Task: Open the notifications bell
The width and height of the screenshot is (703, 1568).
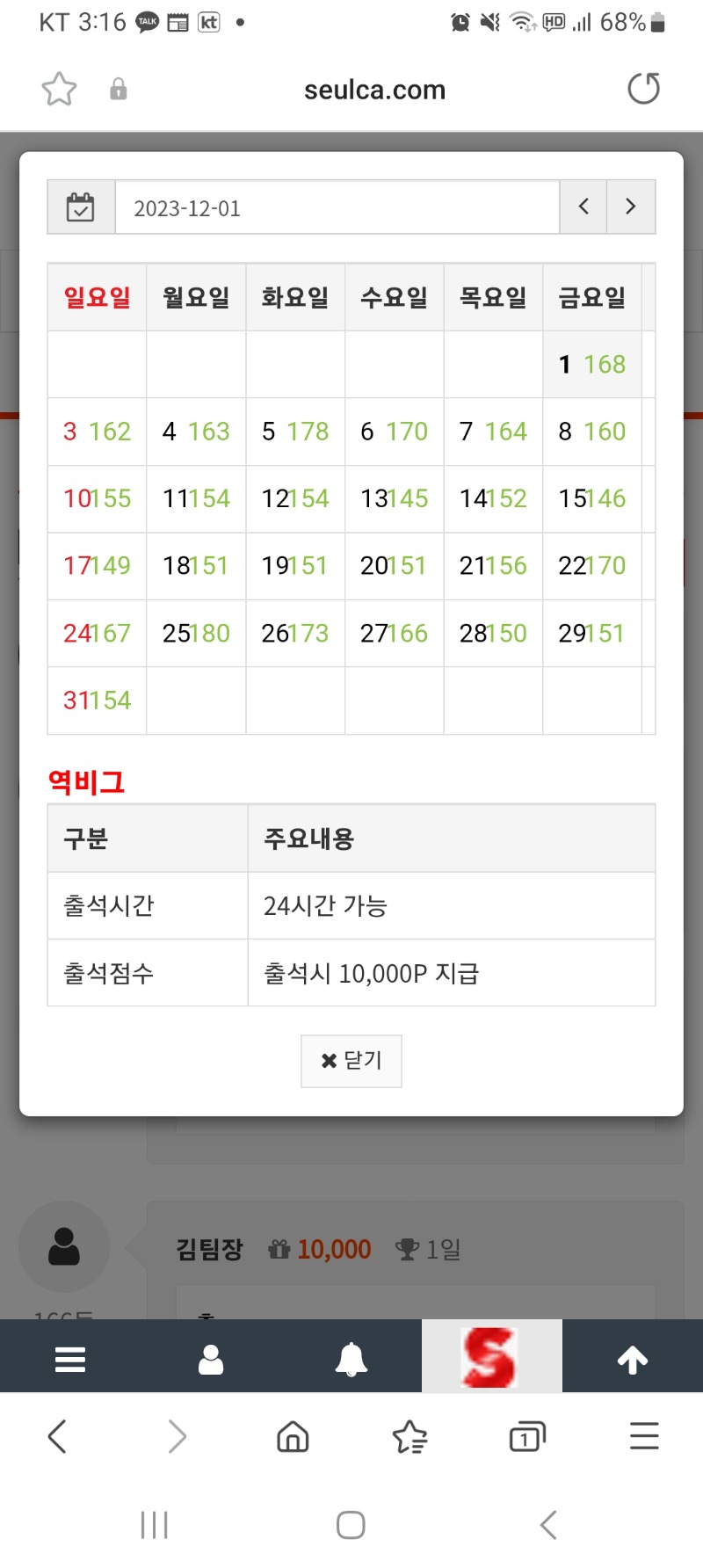Action: (351, 1359)
